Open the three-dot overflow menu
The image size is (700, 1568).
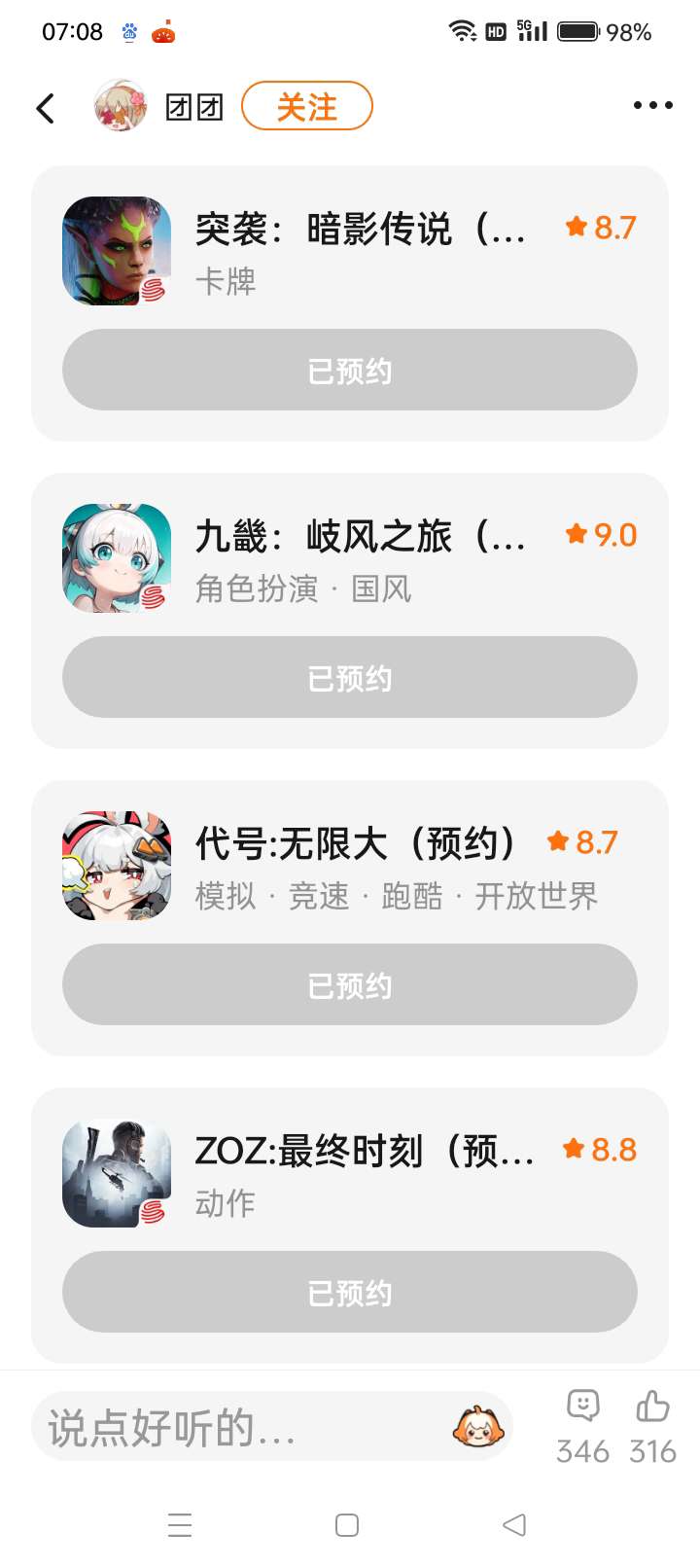click(652, 105)
